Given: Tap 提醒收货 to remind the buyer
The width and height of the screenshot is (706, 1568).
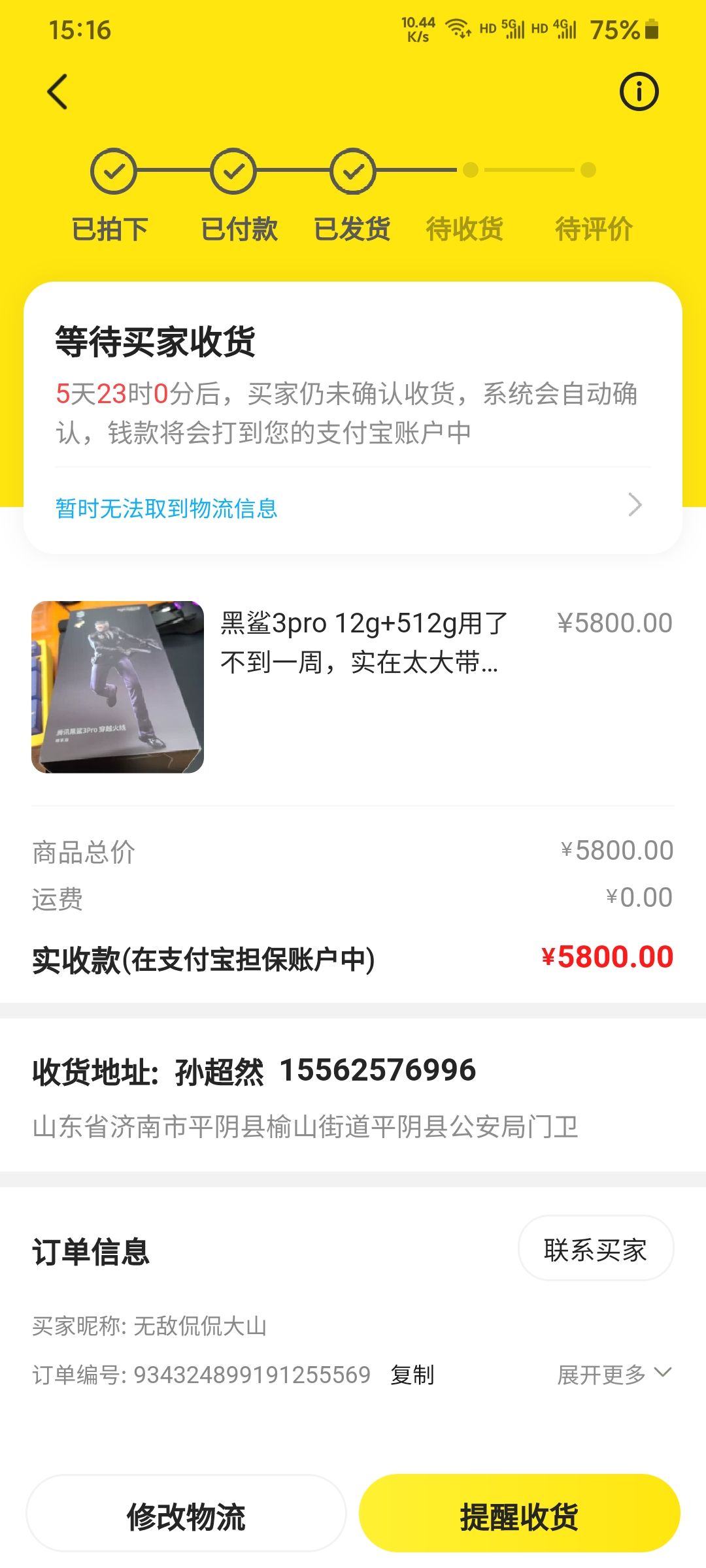Looking at the screenshot, I should click(x=519, y=1516).
